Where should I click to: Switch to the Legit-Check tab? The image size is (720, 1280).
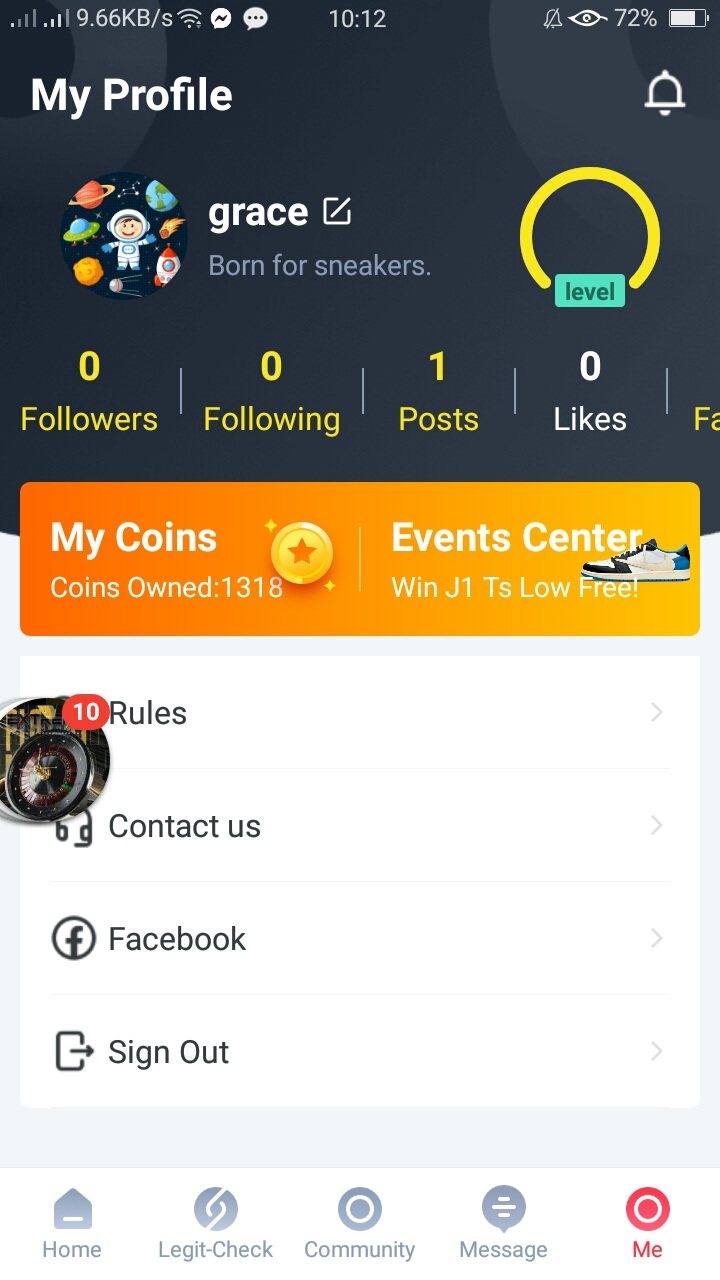[x=215, y=1224]
